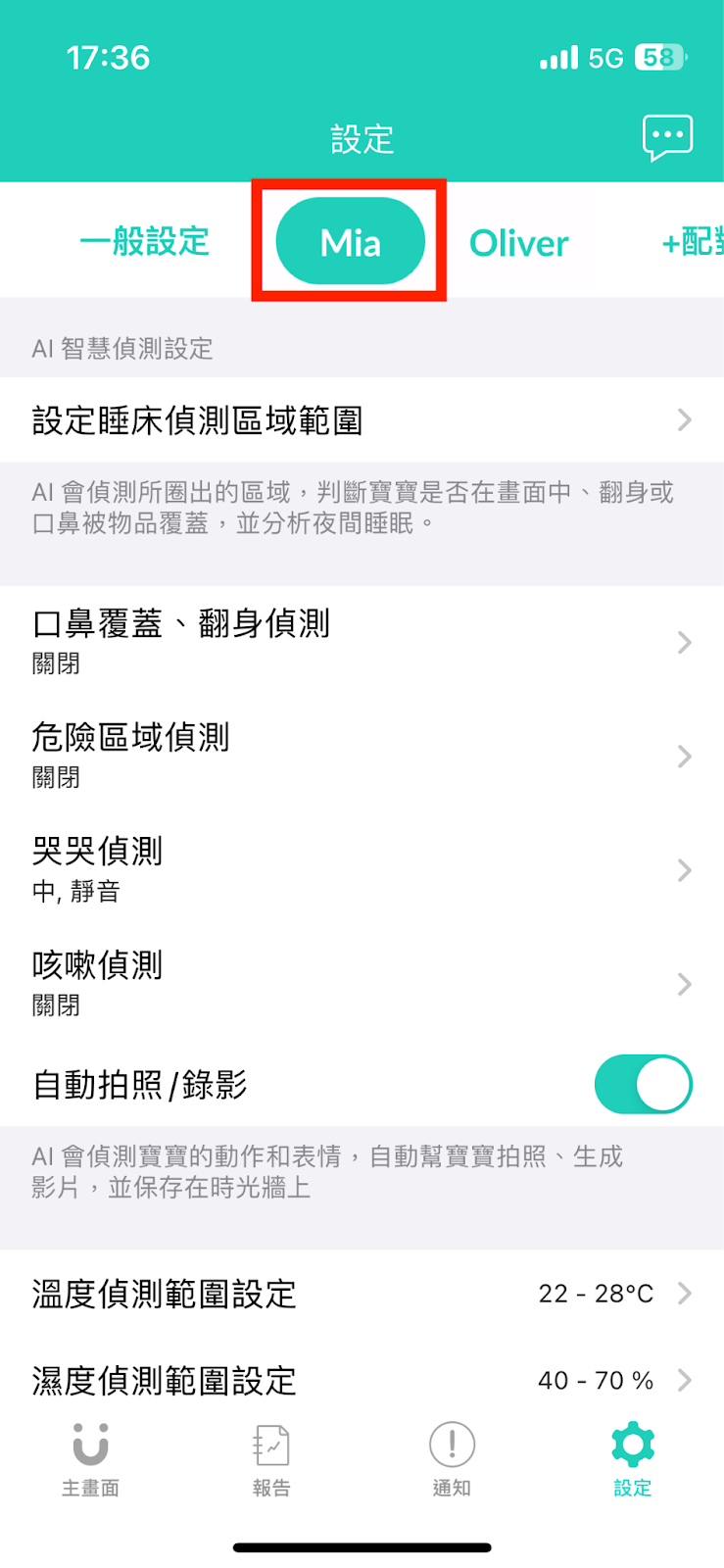
Task: Open the chat message icon in header
Action: [667, 137]
